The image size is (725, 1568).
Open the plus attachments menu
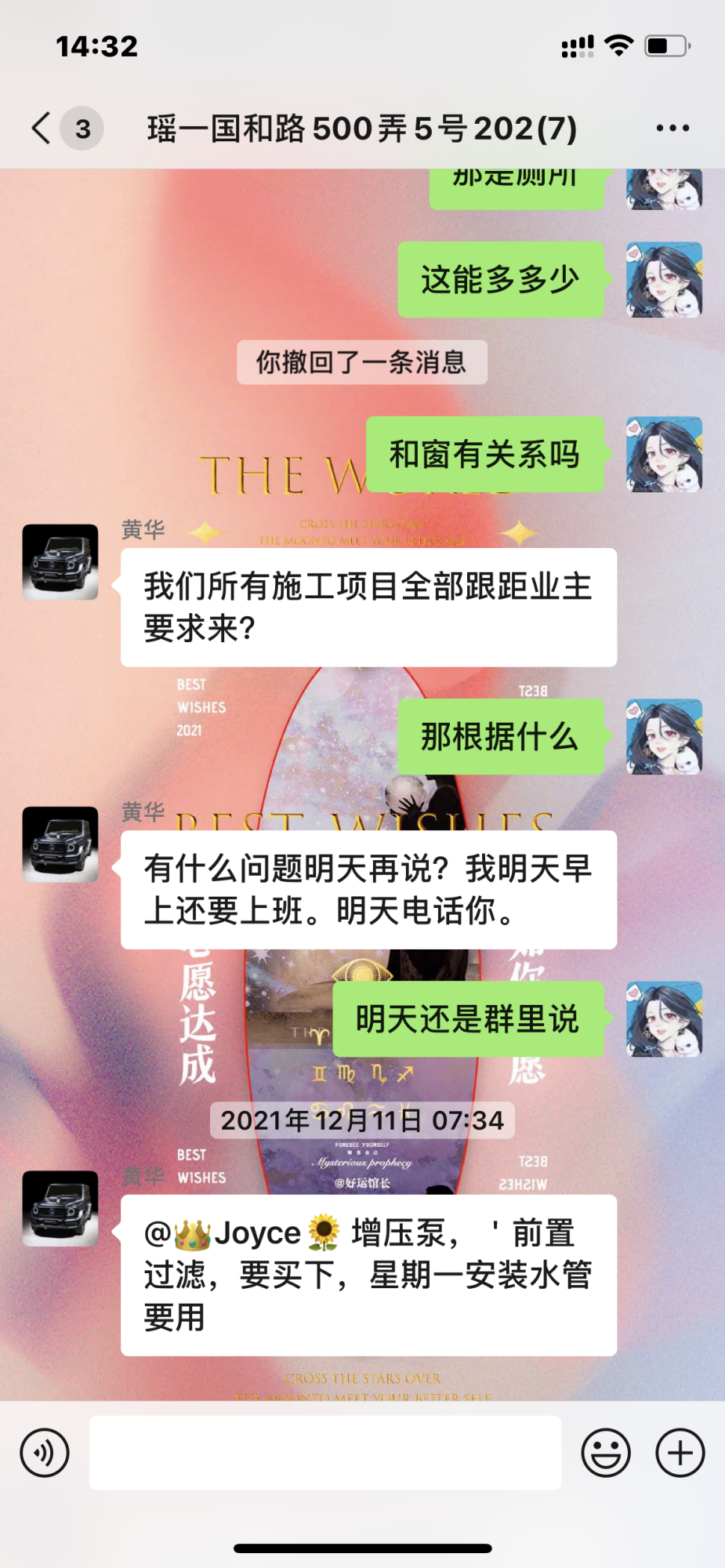coord(680,1453)
